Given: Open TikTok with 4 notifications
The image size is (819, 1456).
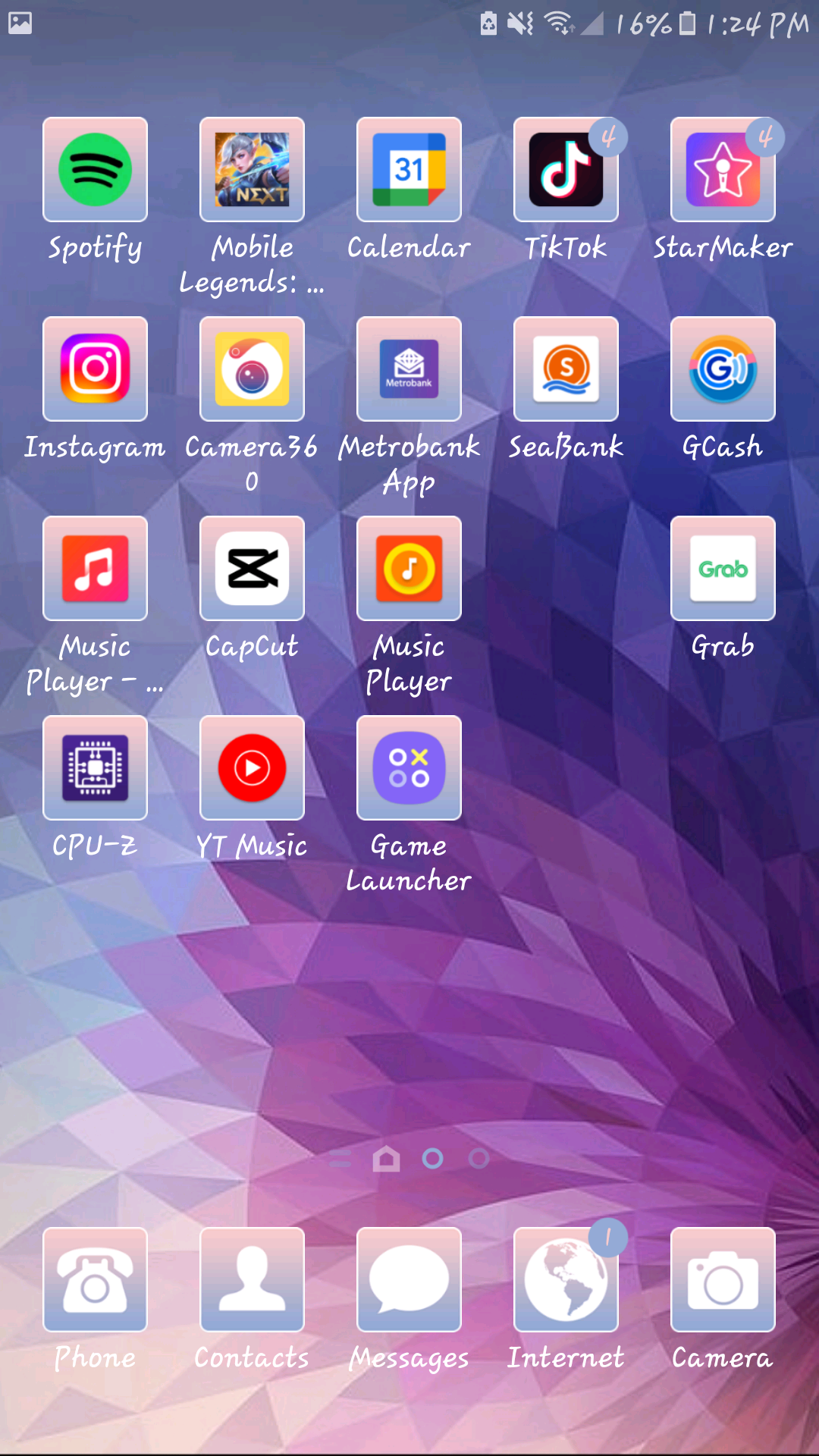Looking at the screenshot, I should [566, 168].
